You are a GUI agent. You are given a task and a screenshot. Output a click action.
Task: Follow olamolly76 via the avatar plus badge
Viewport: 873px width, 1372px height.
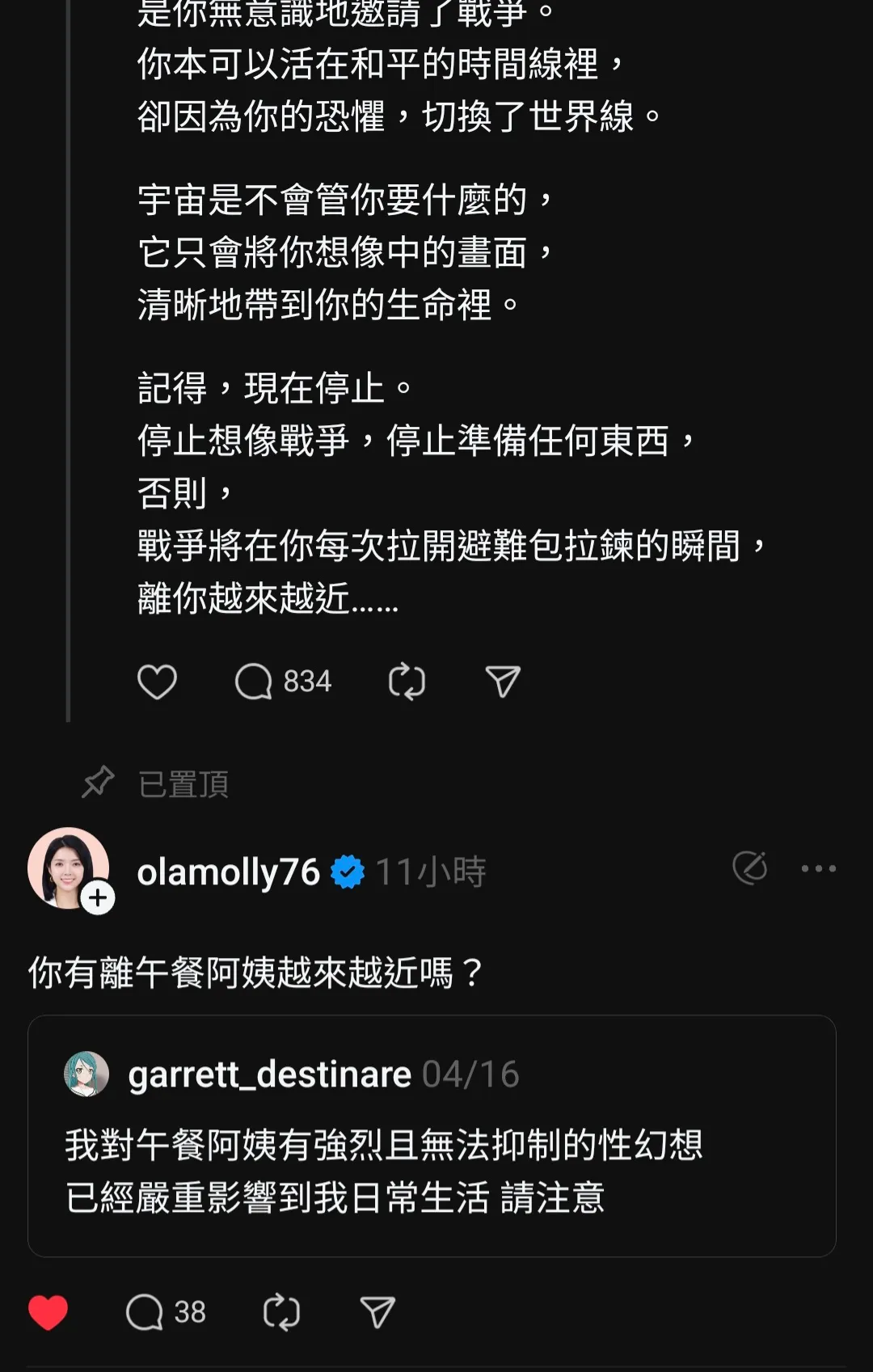click(98, 897)
